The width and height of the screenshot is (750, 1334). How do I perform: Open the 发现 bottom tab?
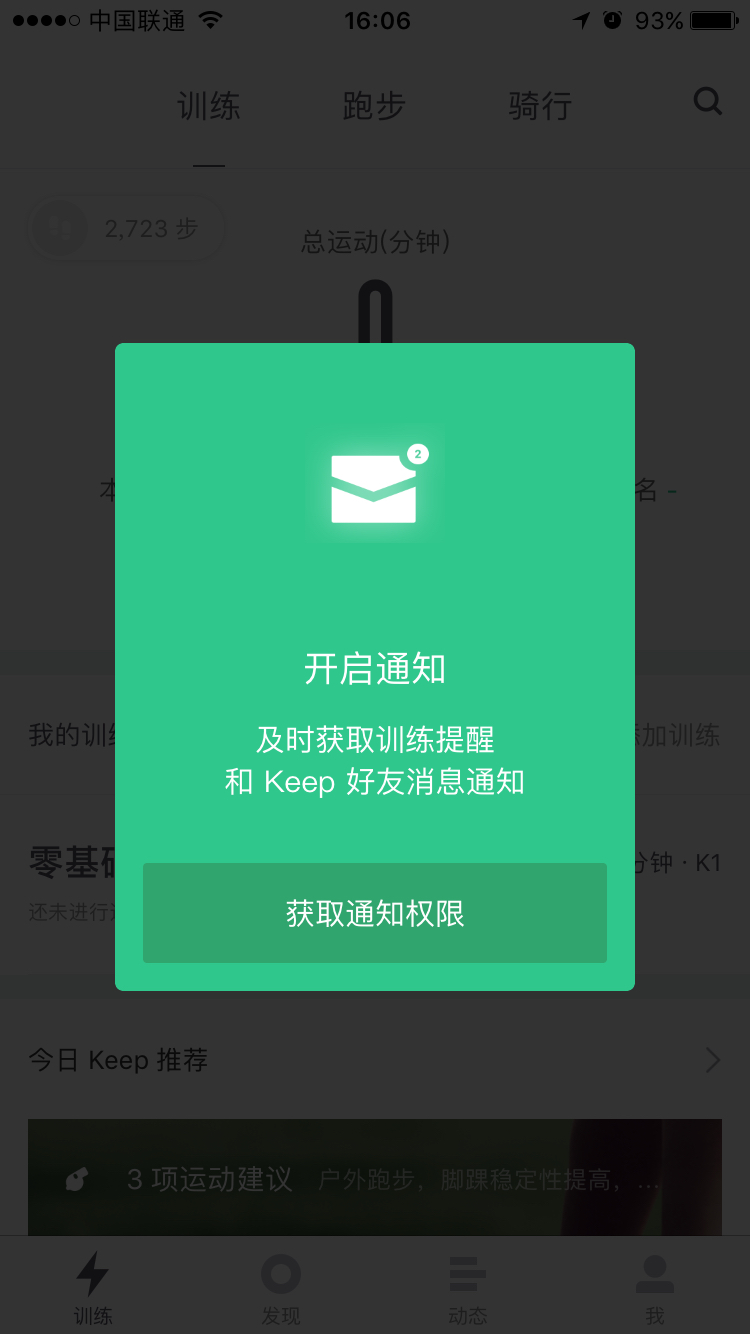[x=281, y=1288]
